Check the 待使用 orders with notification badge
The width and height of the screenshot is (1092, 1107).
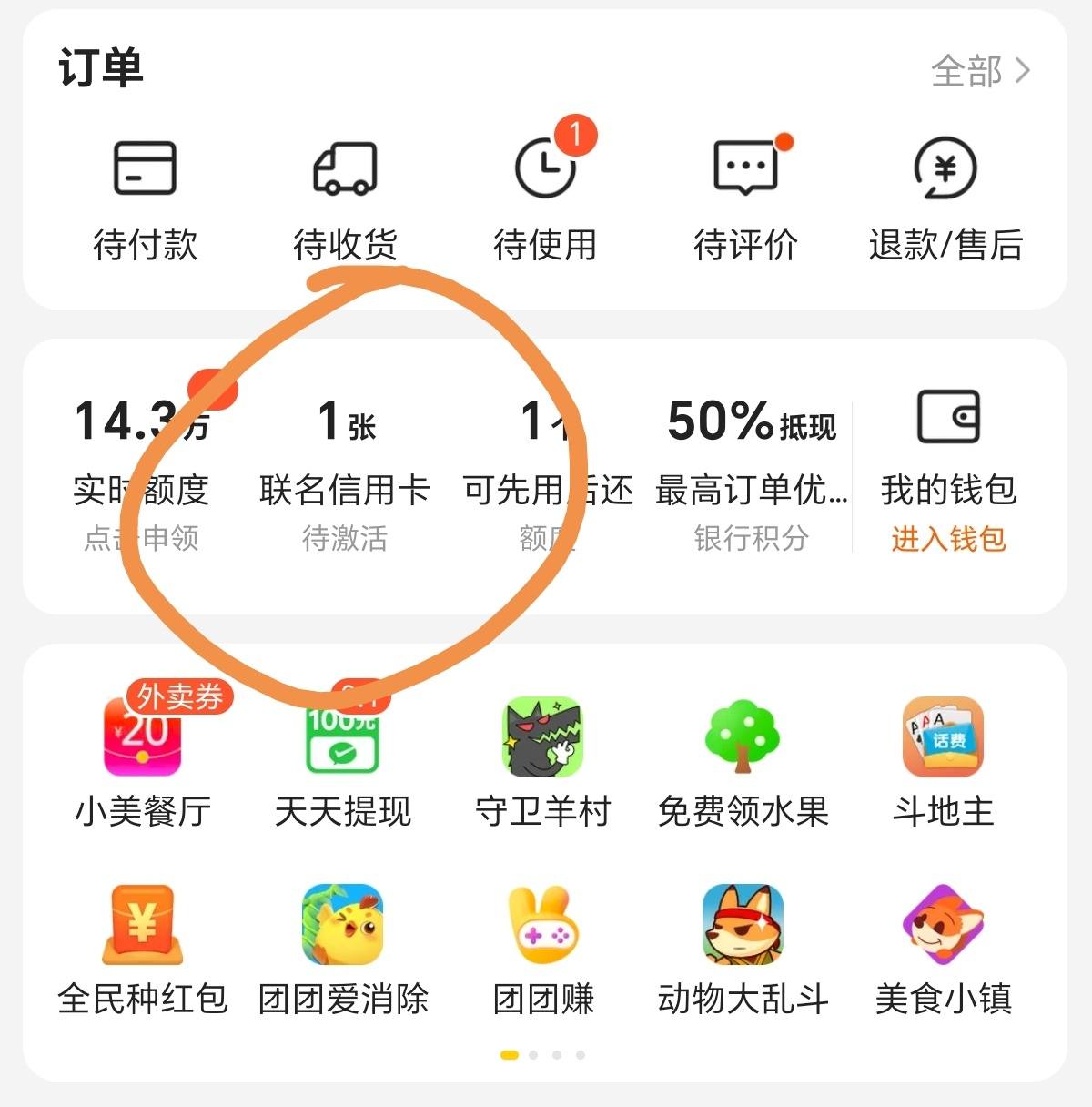(x=546, y=196)
